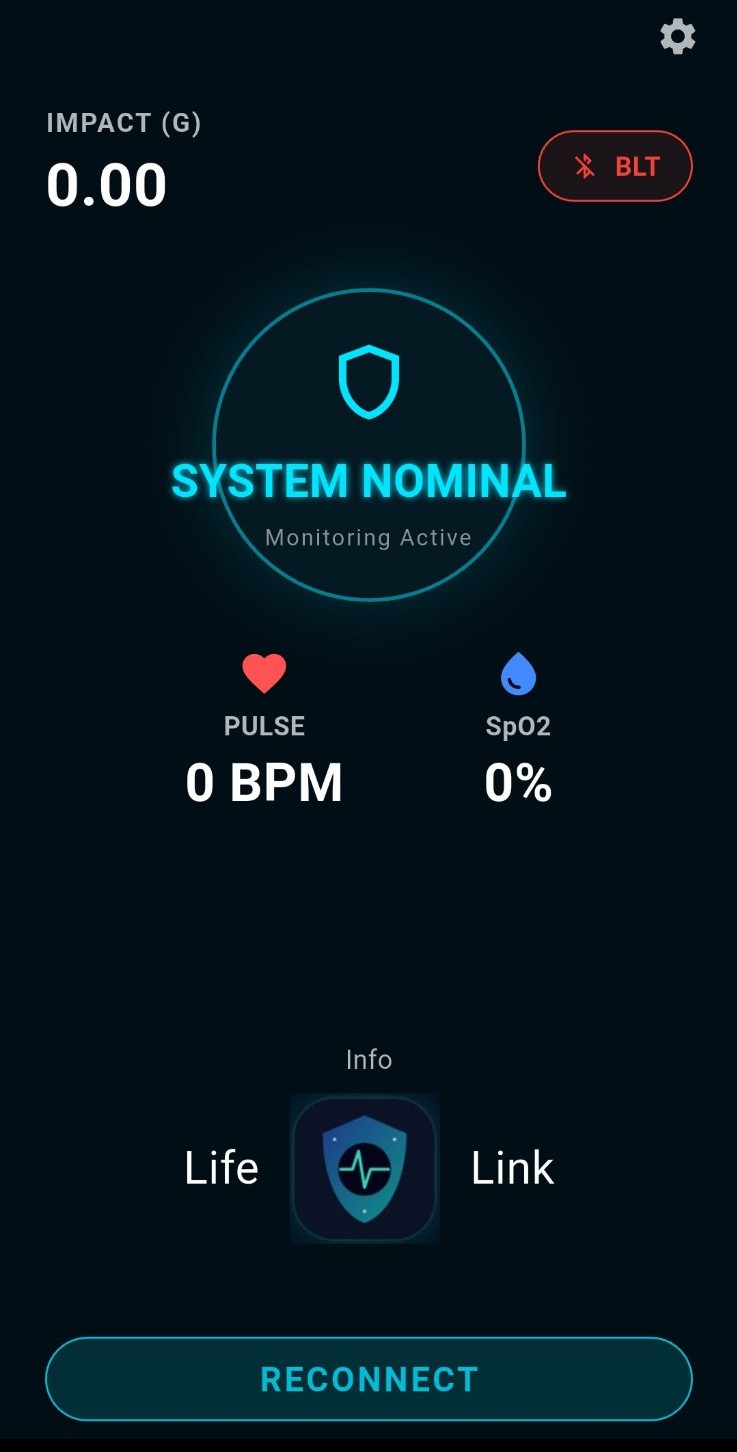The width and height of the screenshot is (737, 1452).
Task: Toggle the BLT Bluetooth connection badge
Action: click(x=615, y=166)
